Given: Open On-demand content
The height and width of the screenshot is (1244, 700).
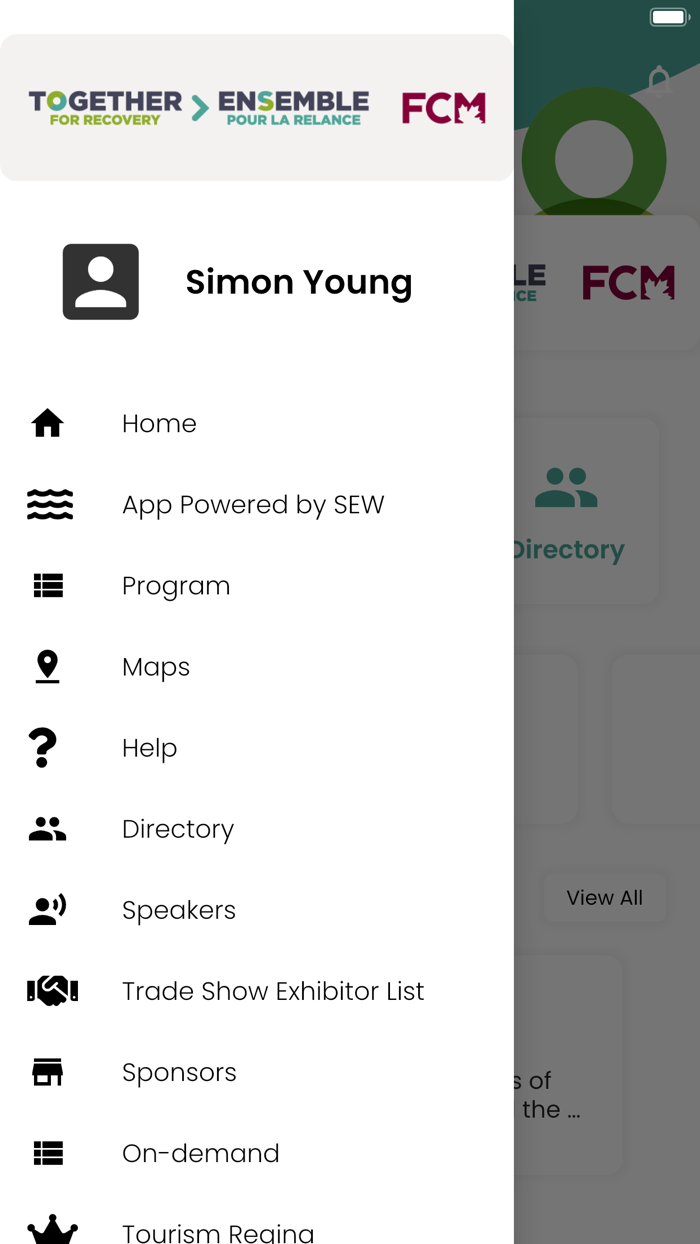Looking at the screenshot, I should tap(200, 1152).
